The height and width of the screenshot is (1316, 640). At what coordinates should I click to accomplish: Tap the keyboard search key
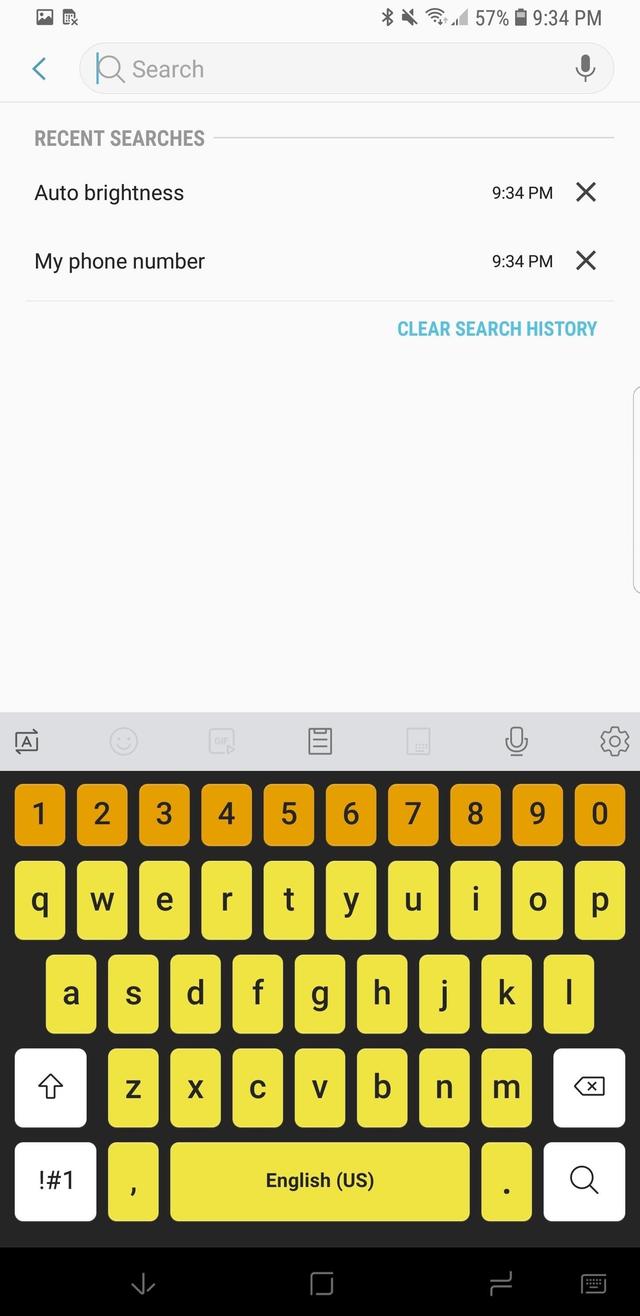pos(584,1181)
